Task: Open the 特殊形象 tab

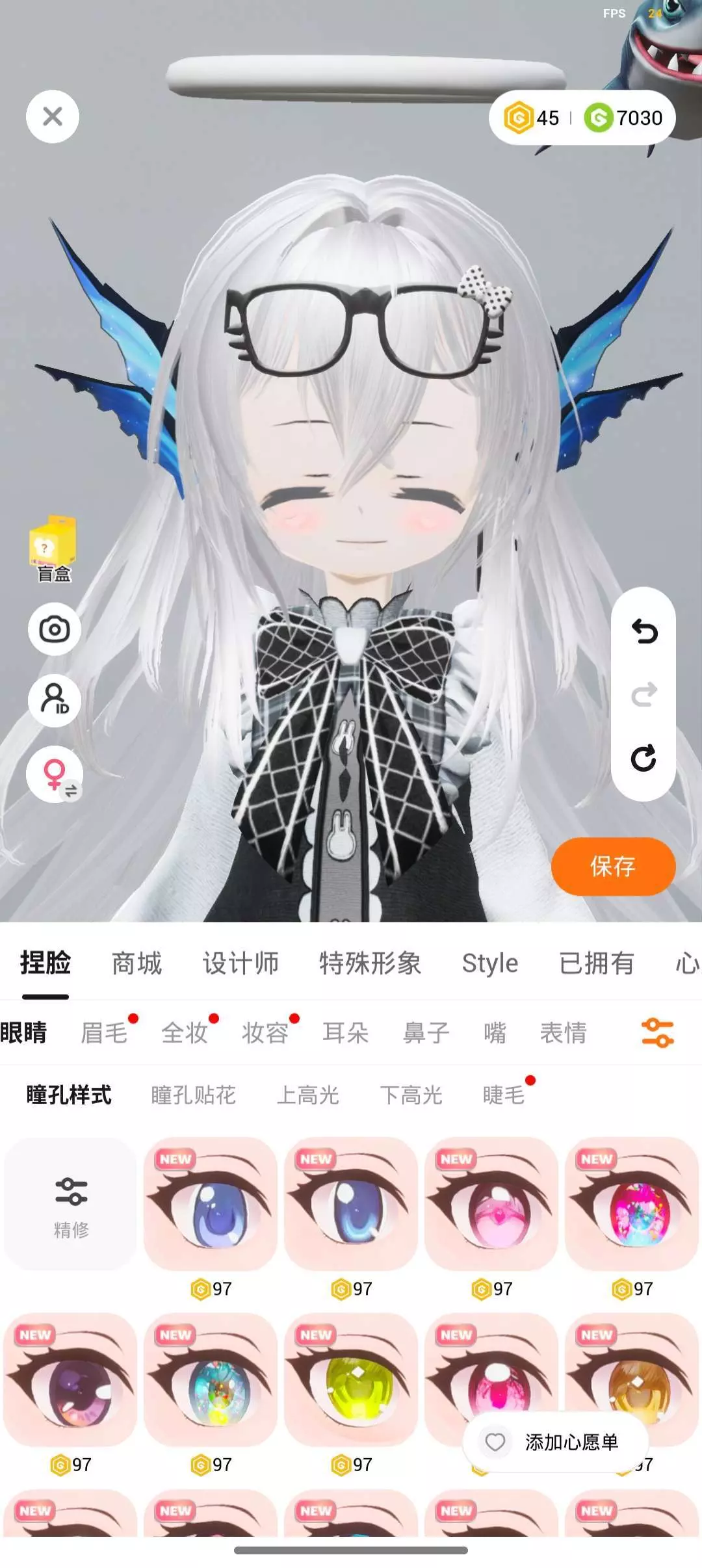Action: point(370,963)
